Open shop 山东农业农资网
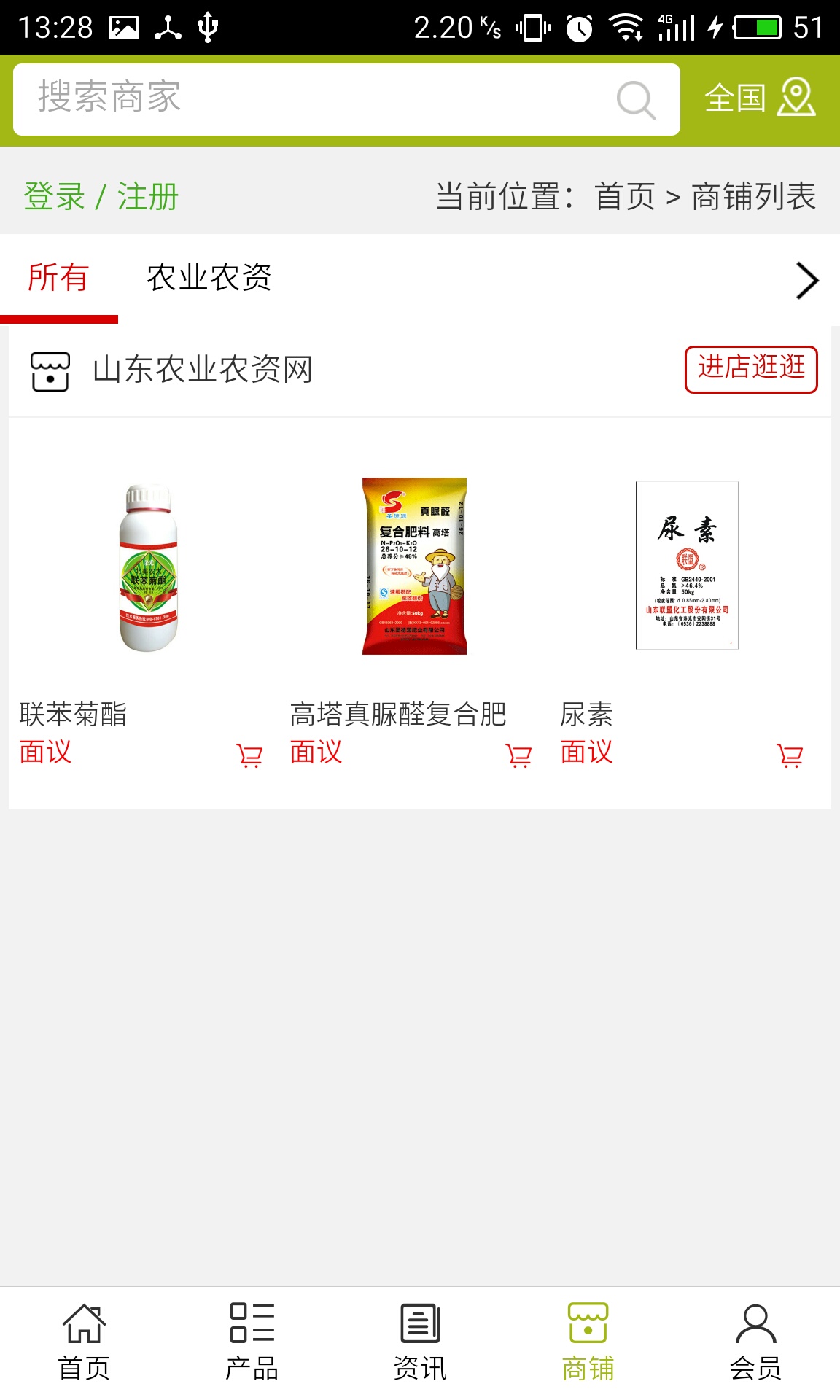The width and height of the screenshot is (840, 1400). [x=202, y=370]
